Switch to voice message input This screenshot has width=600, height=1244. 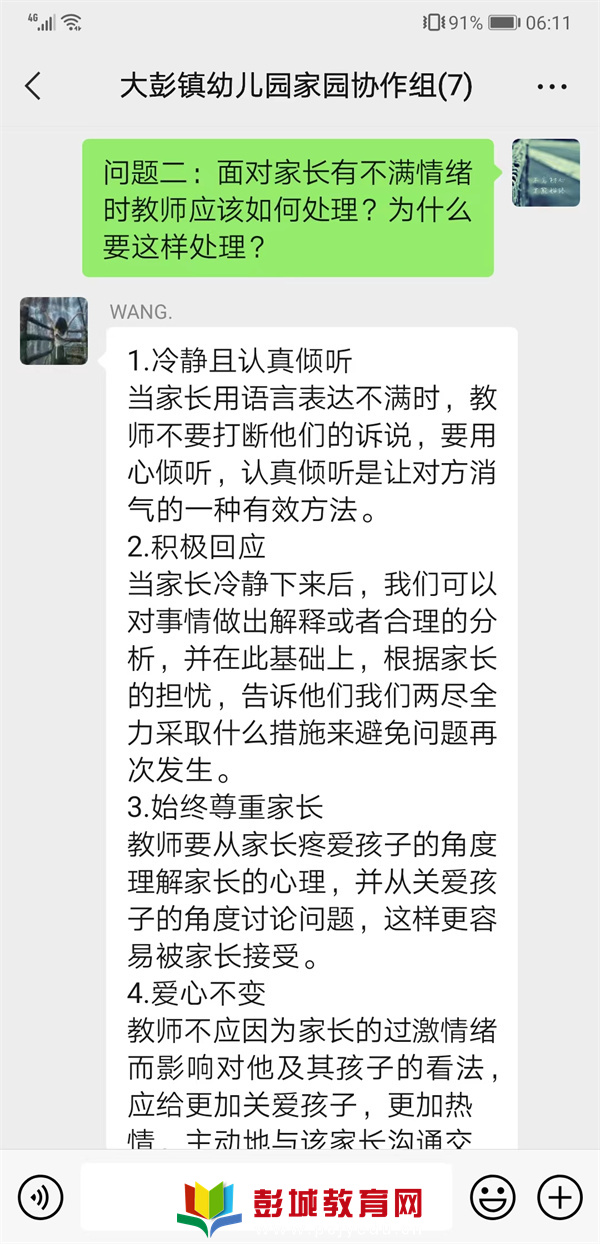[40, 1196]
